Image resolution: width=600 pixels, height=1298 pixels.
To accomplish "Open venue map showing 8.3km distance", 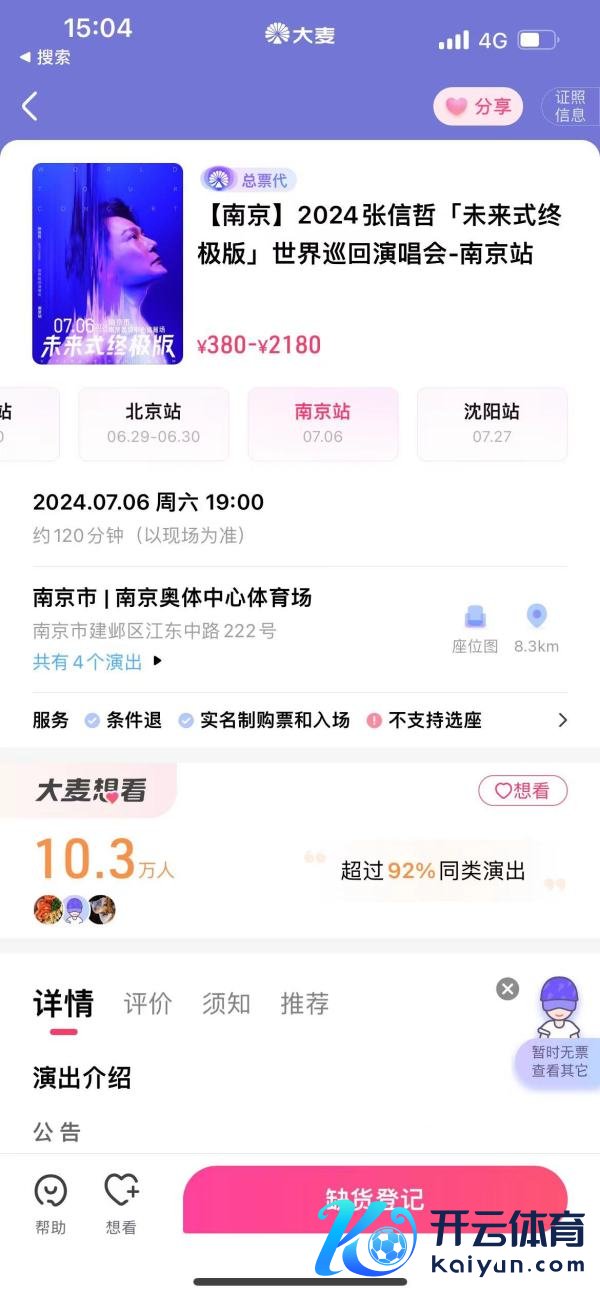I will (536, 629).
